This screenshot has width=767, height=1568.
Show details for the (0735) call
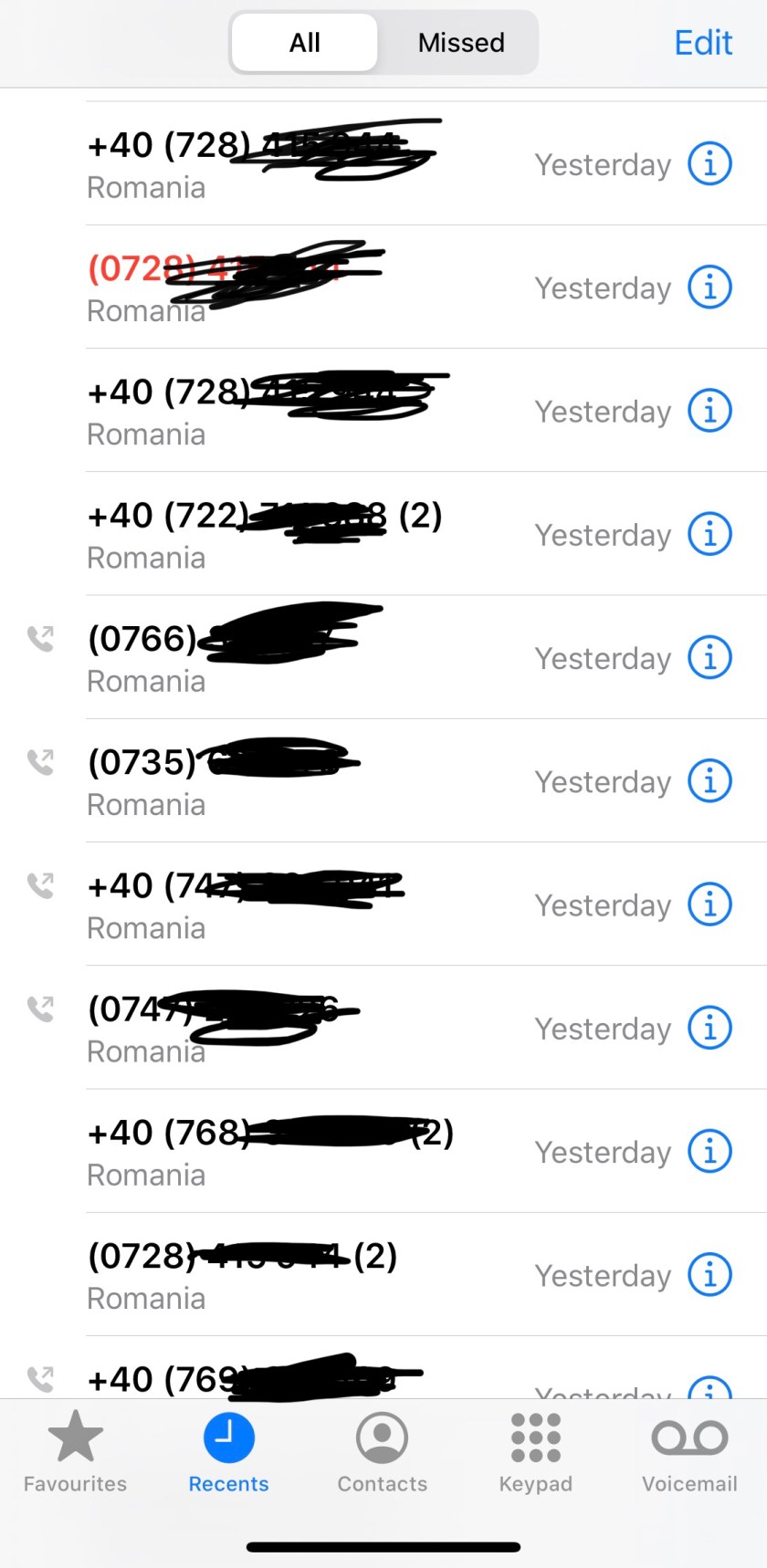709,780
